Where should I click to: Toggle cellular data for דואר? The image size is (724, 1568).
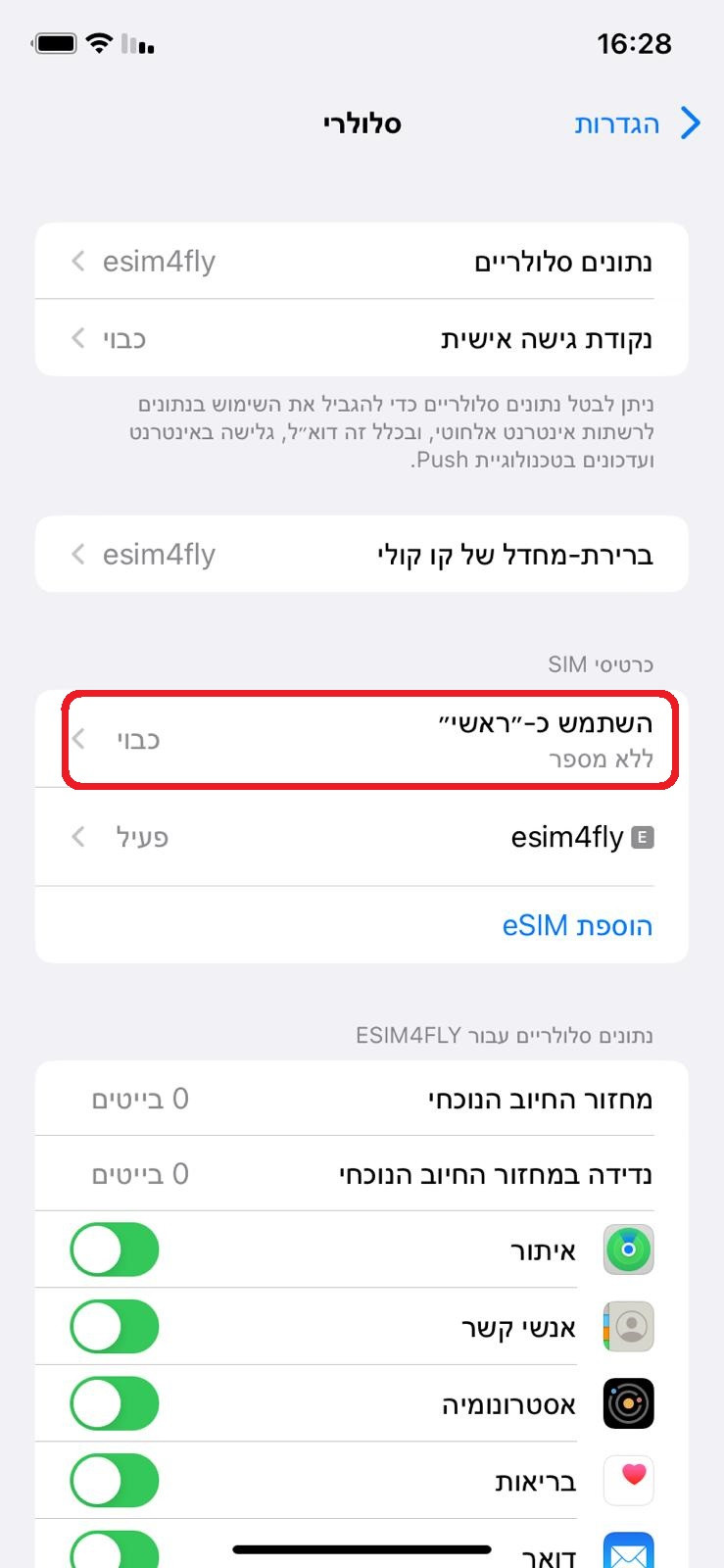coord(115,1550)
